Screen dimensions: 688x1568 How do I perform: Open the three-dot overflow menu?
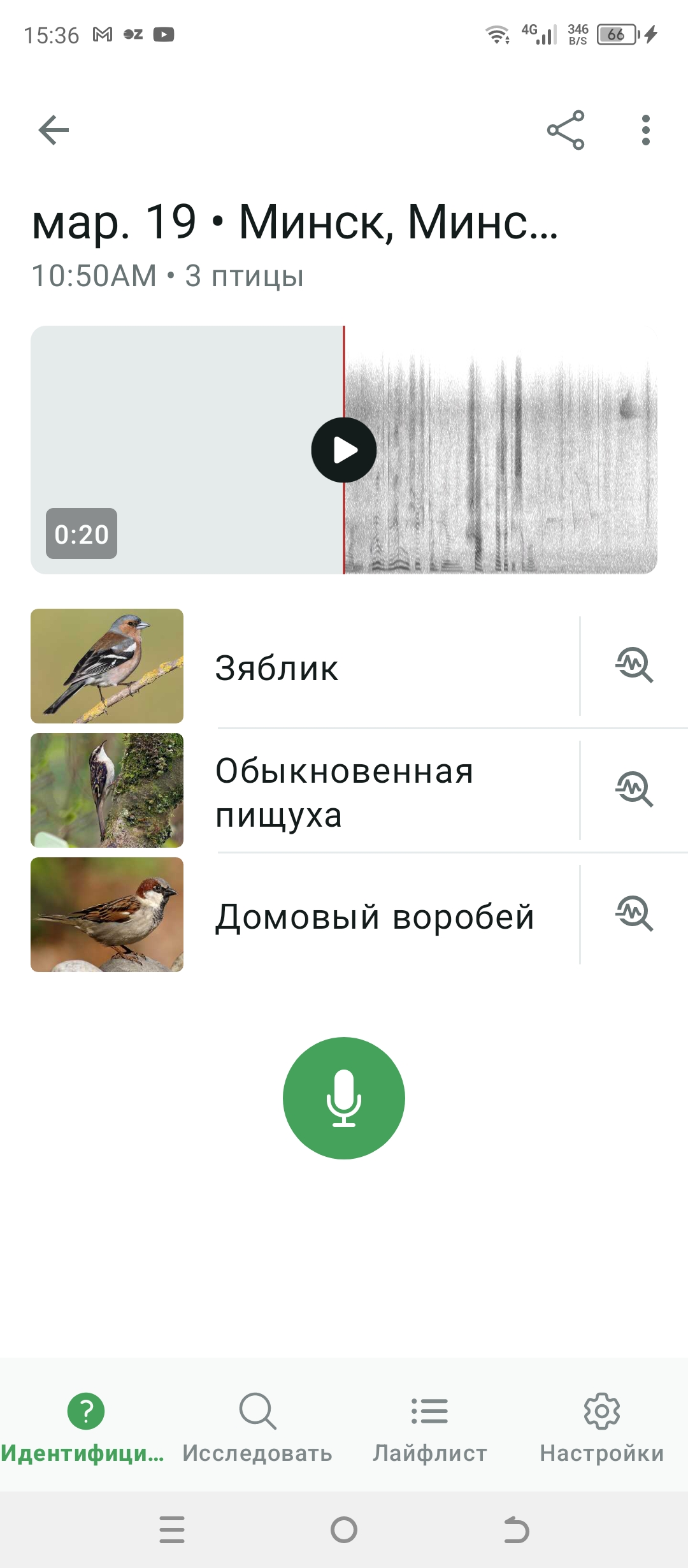coord(645,130)
